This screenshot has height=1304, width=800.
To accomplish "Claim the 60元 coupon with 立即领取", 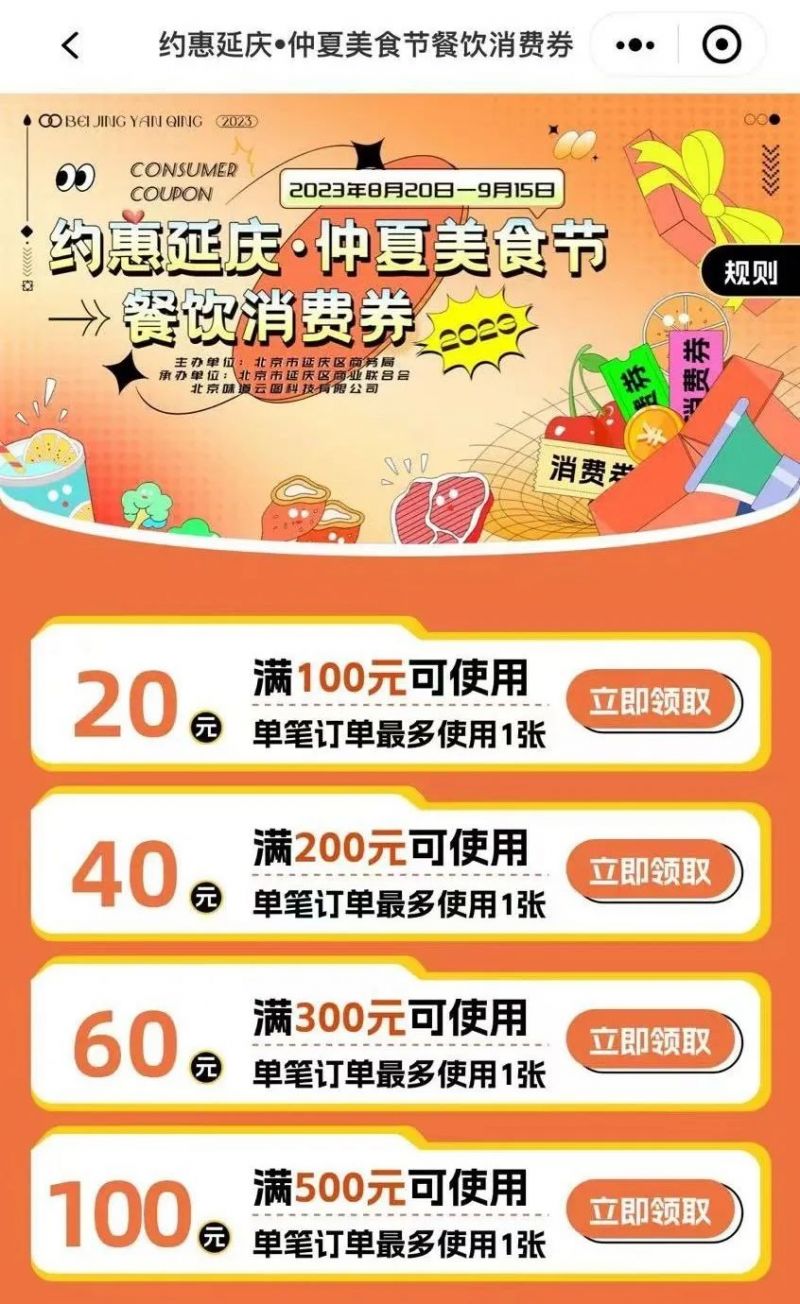I will coord(651,1041).
